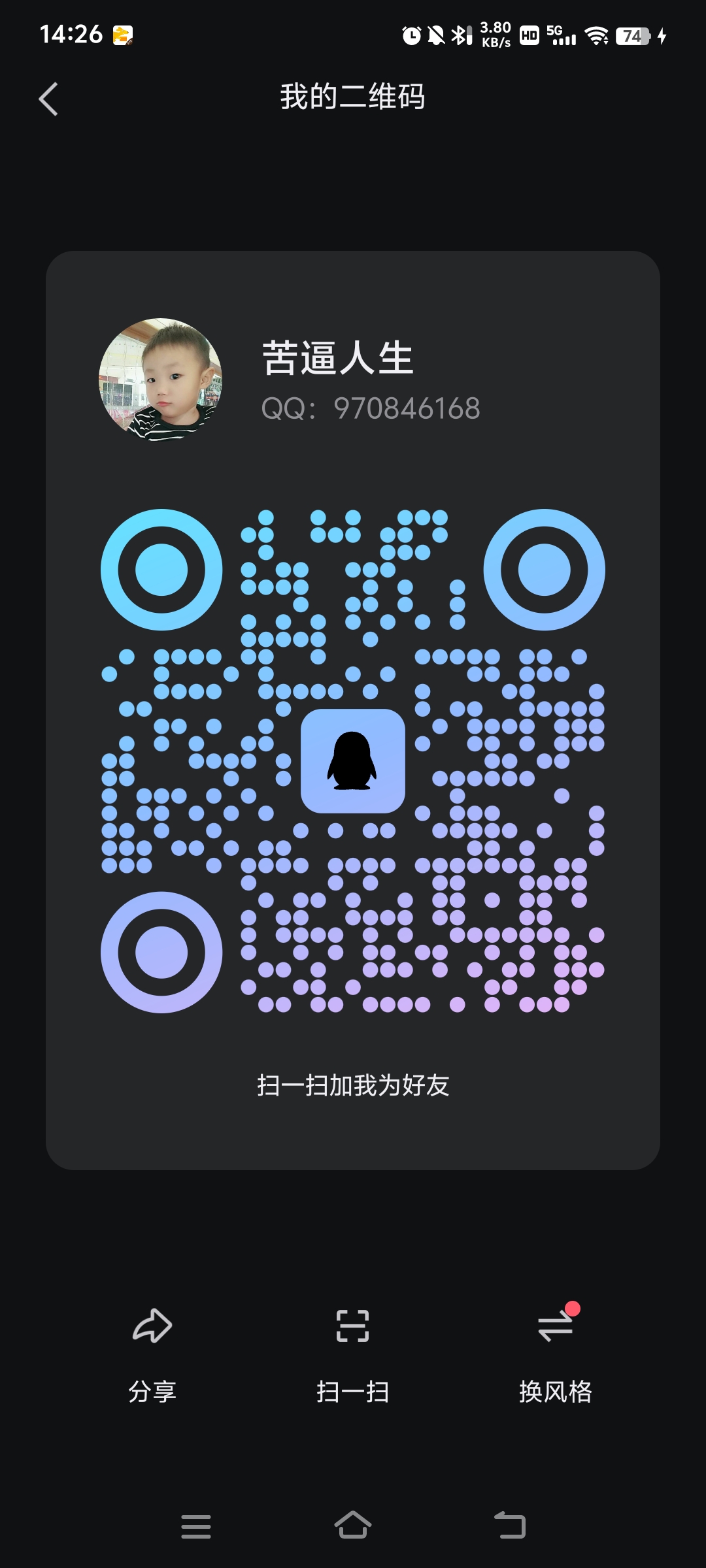
Task: Go back from 我的二维码 page
Action: pyautogui.click(x=48, y=99)
